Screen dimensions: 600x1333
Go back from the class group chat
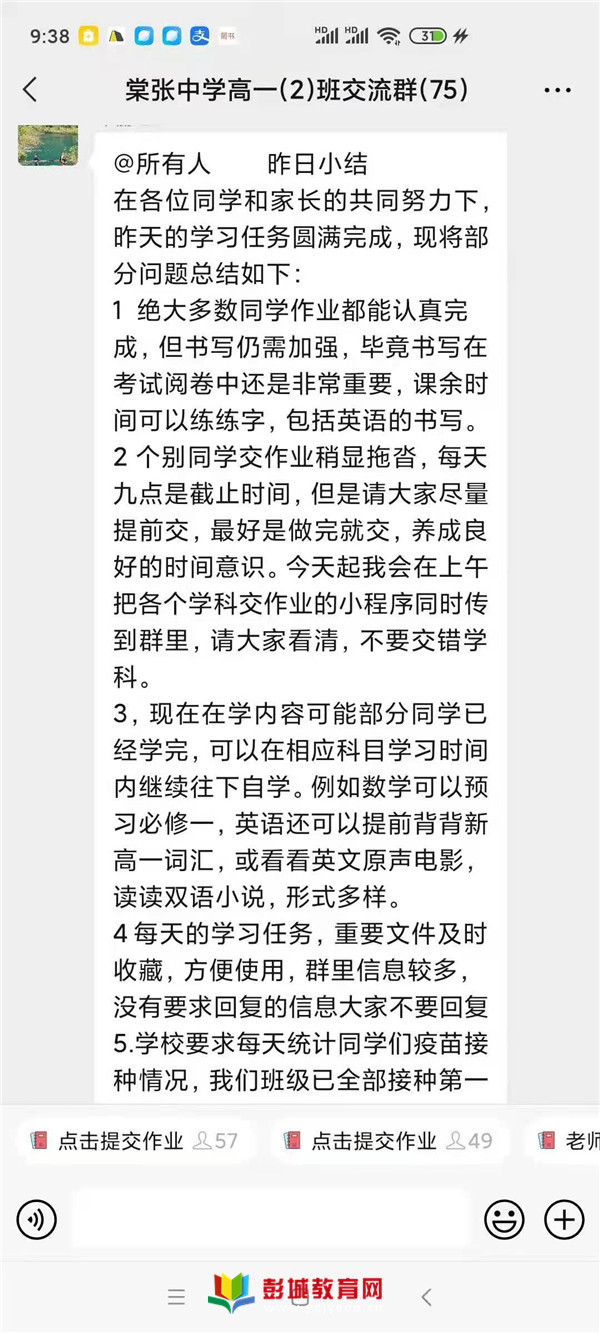(x=30, y=90)
